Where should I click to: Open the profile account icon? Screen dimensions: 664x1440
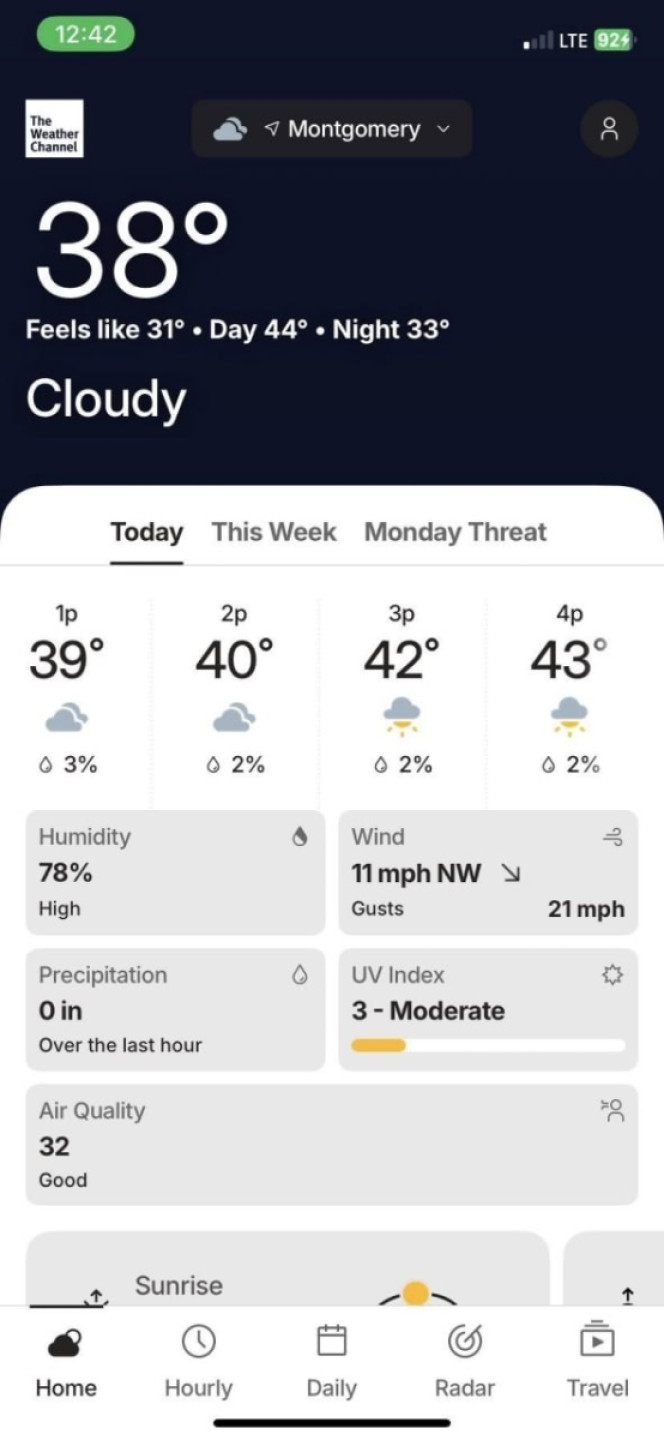(609, 129)
